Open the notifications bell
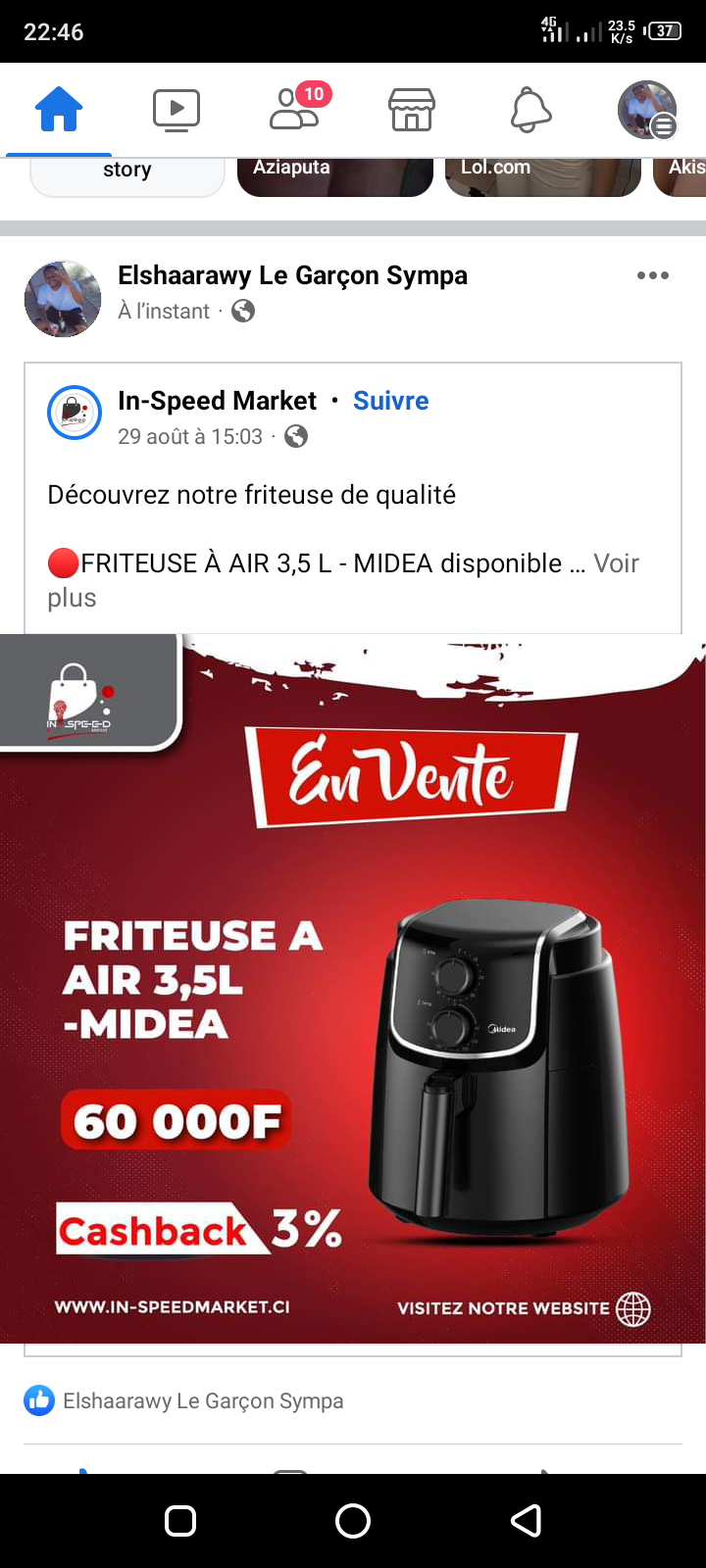Screen dimensions: 706x1568 point(530,110)
